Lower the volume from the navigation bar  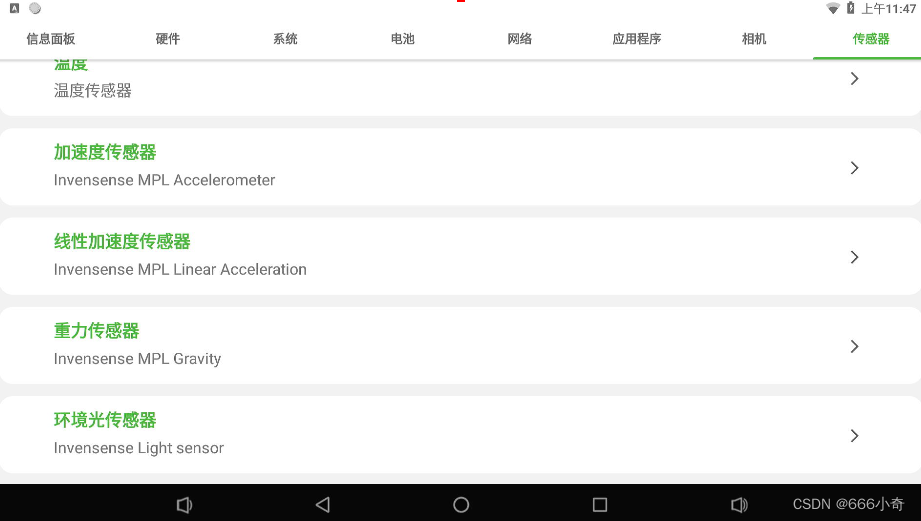coord(184,505)
